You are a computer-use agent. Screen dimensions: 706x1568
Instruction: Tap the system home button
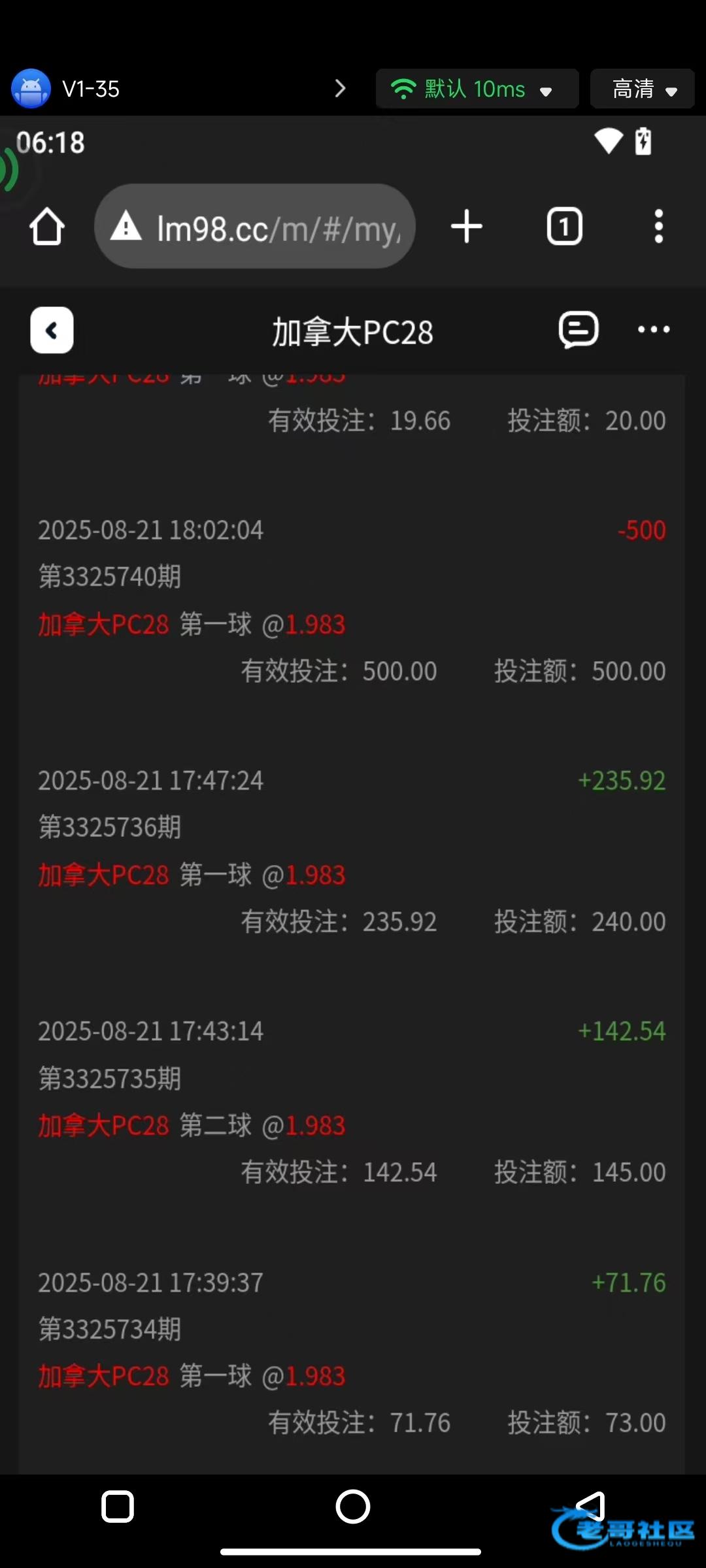(353, 1507)
